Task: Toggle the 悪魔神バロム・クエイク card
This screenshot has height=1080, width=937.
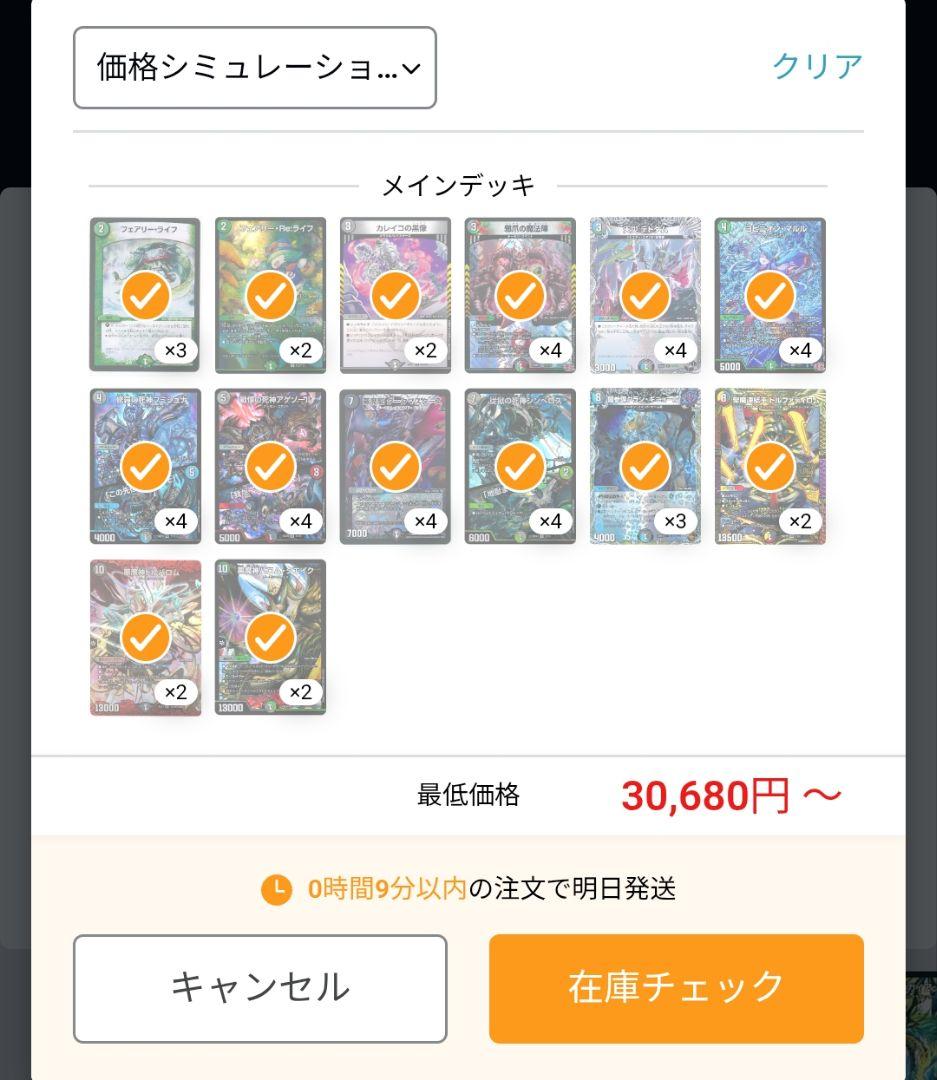Action: coord(270,637)
